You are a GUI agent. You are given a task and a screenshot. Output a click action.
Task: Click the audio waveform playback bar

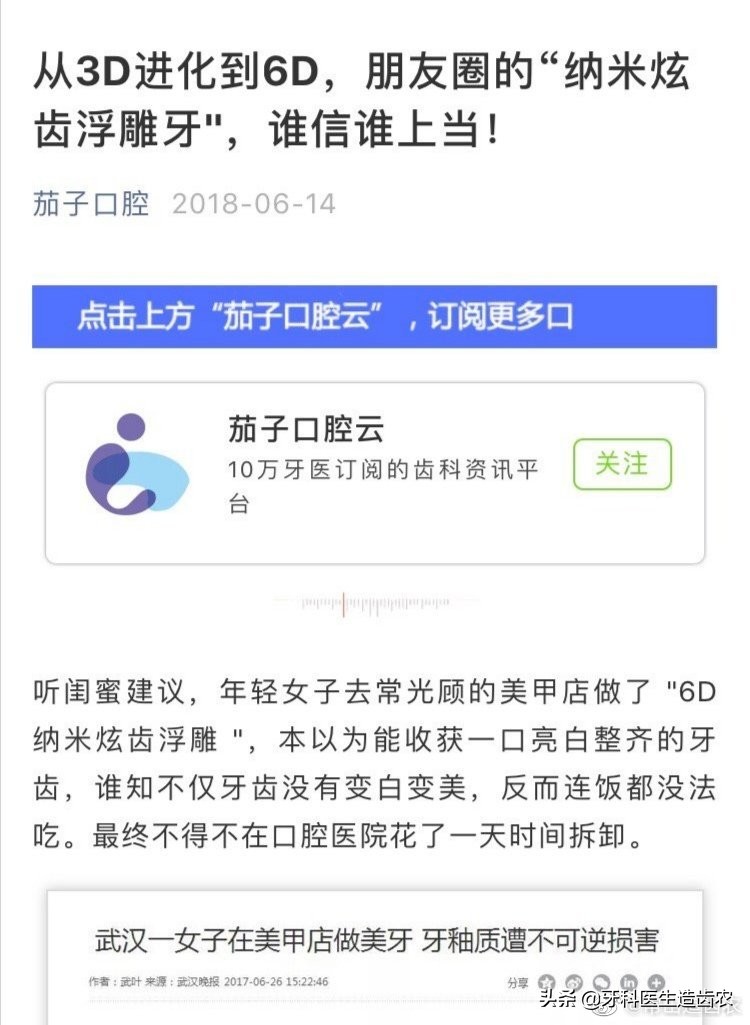pyautogui.click(x=375, y=604)
